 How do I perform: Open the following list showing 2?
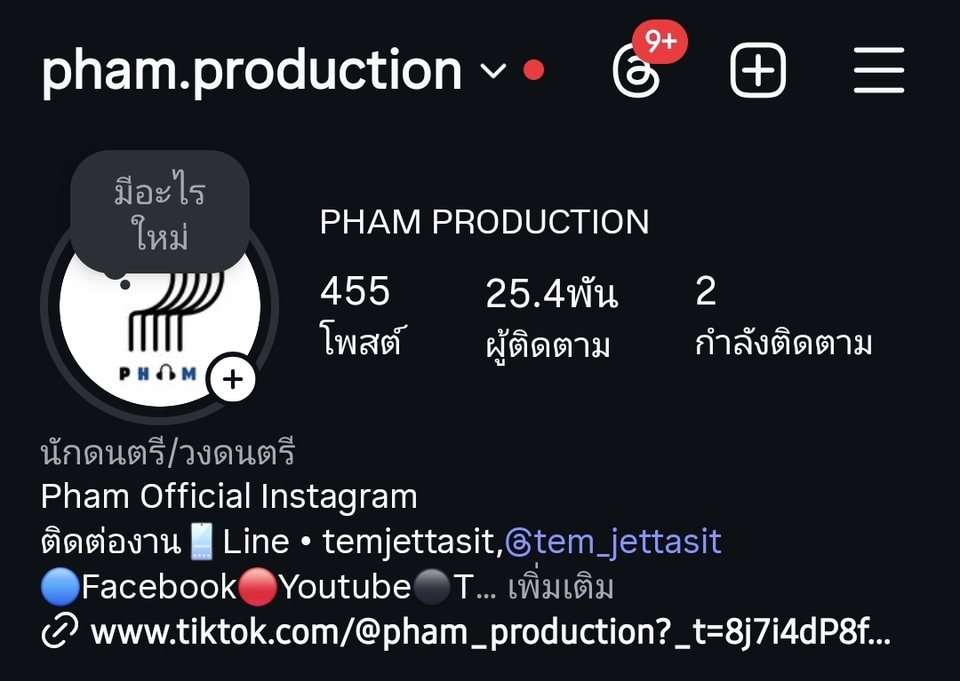[782, 316]
